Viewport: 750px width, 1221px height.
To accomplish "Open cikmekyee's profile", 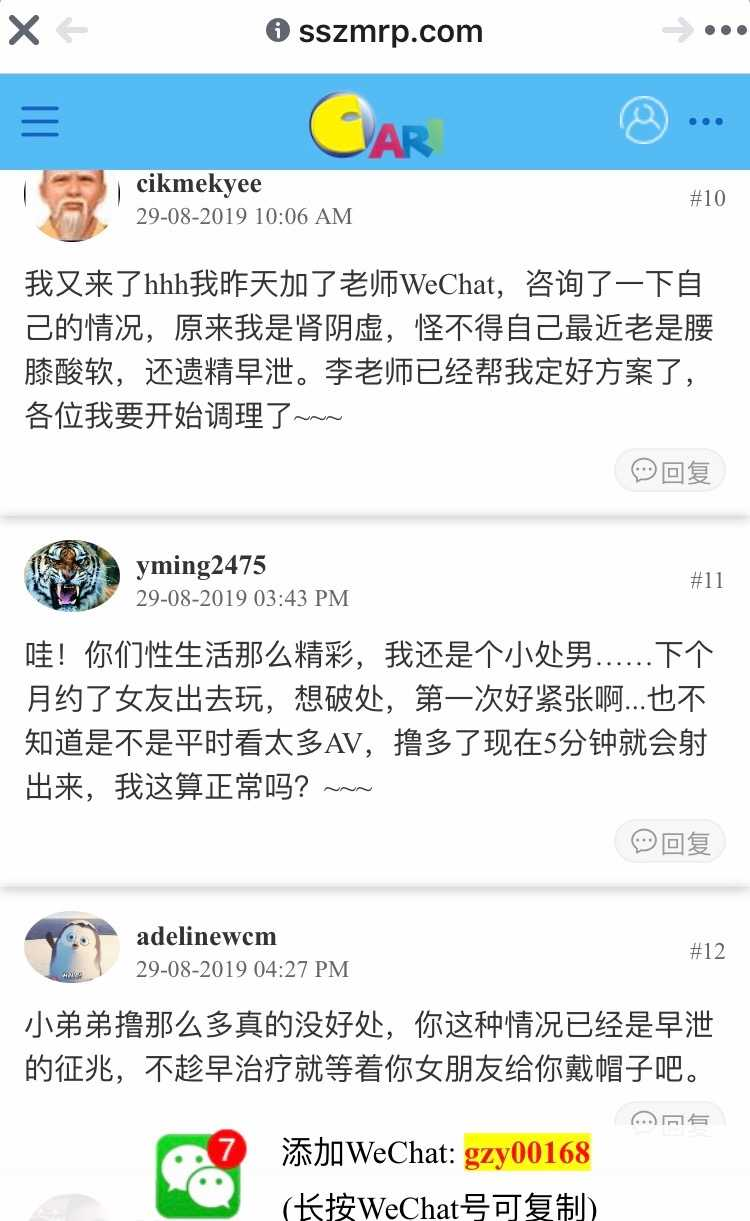I will coord(199,184).
